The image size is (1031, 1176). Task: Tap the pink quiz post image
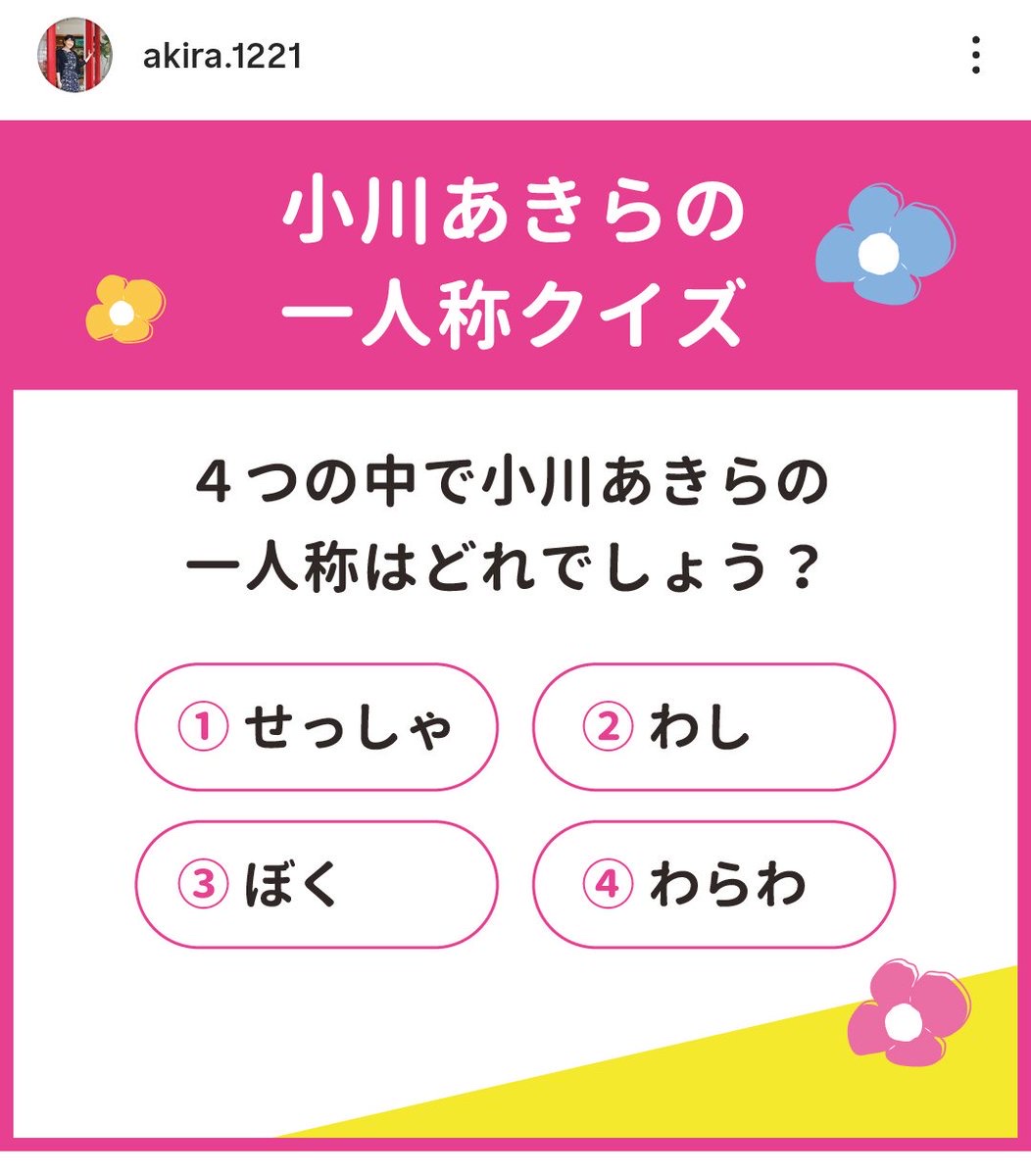[x=515, y=627]
